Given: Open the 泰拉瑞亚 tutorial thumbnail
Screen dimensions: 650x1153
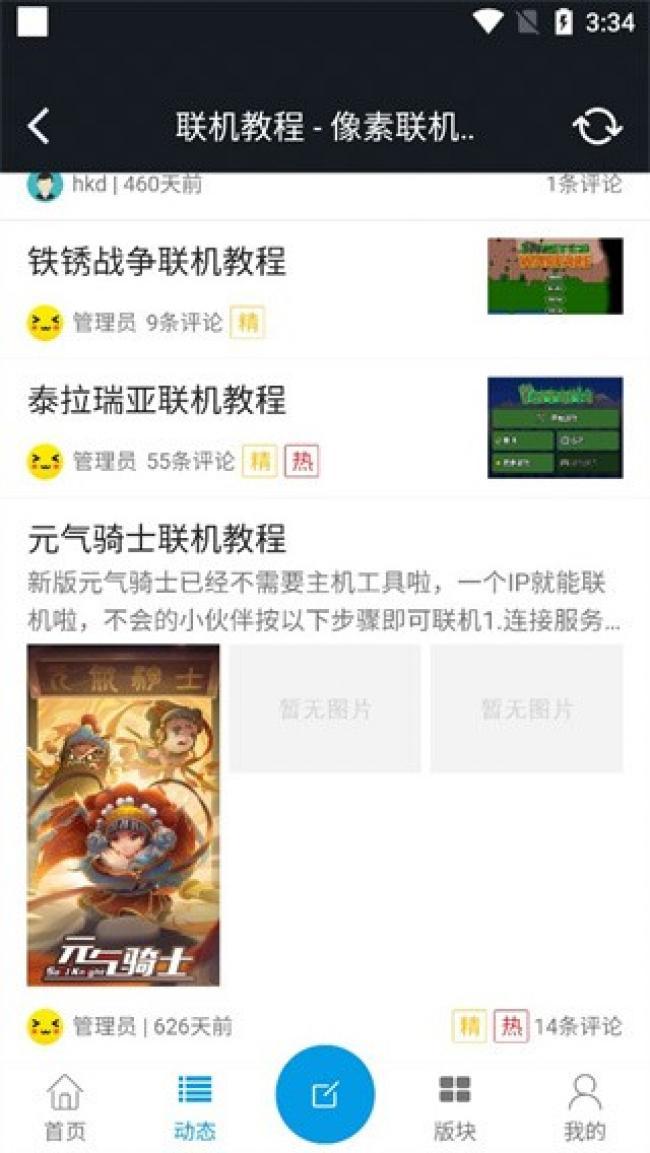Looking at the screenshot, I should point(555,427).
